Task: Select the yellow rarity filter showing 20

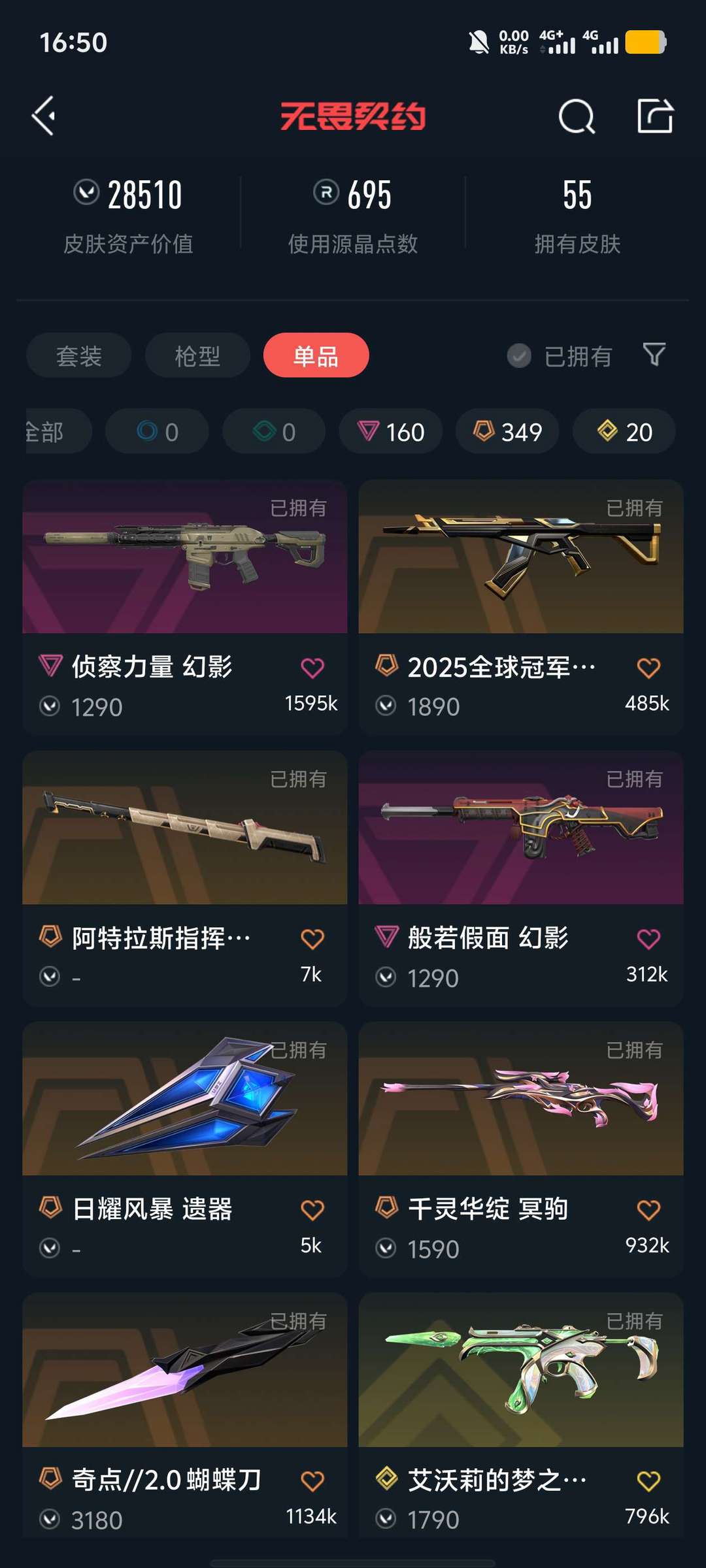Action: pos(623,431)
